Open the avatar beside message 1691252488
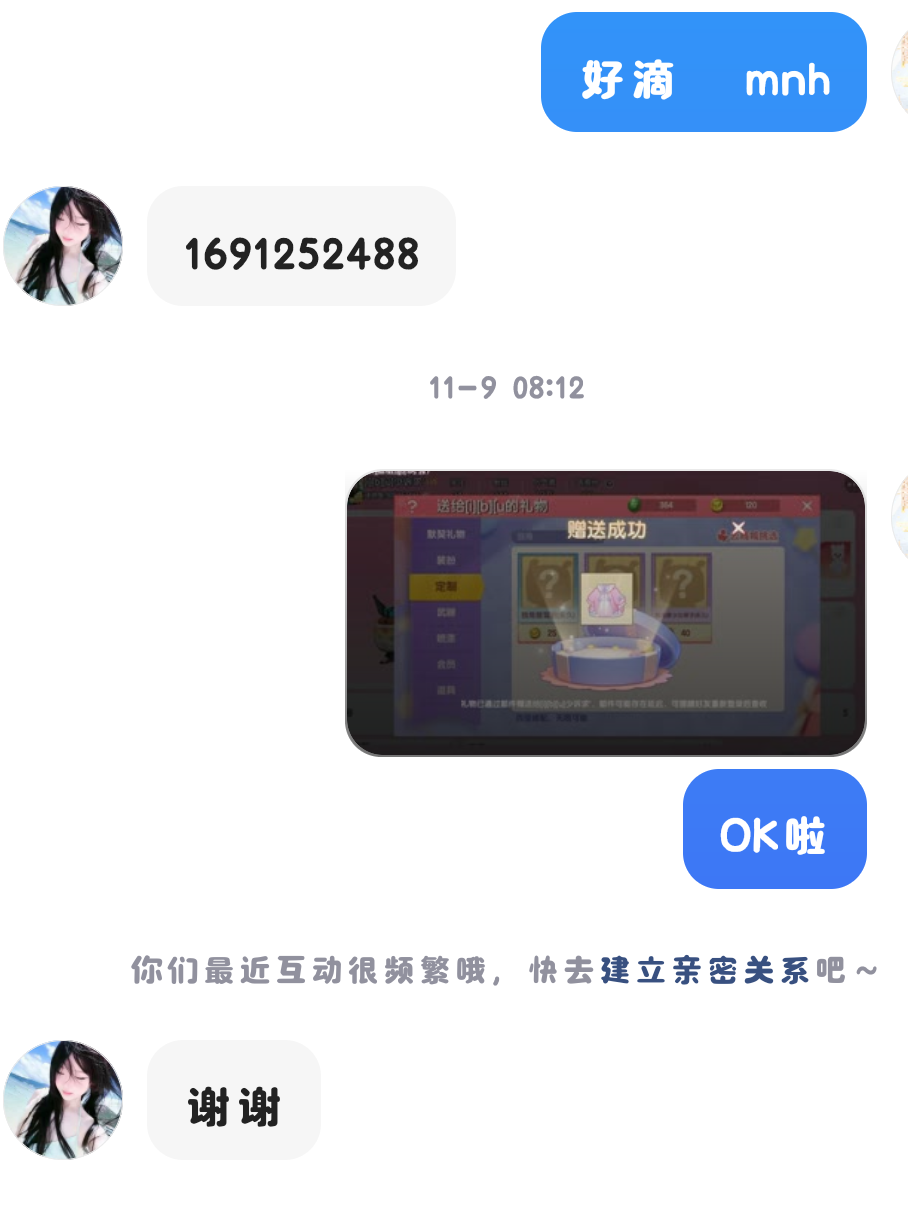 tap(63, 245)
